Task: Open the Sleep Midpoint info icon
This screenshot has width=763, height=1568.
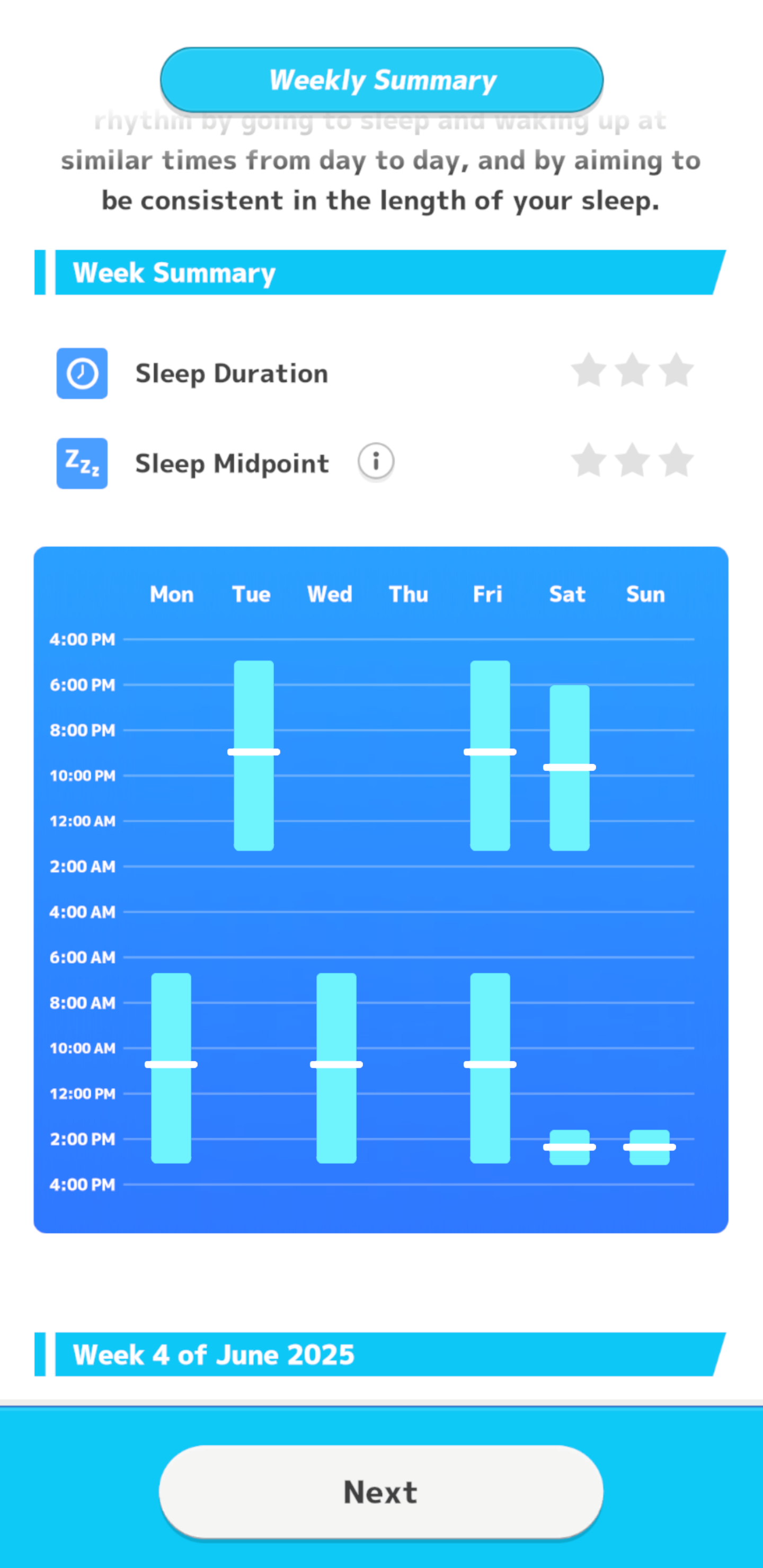Action: tap(376, 462)
